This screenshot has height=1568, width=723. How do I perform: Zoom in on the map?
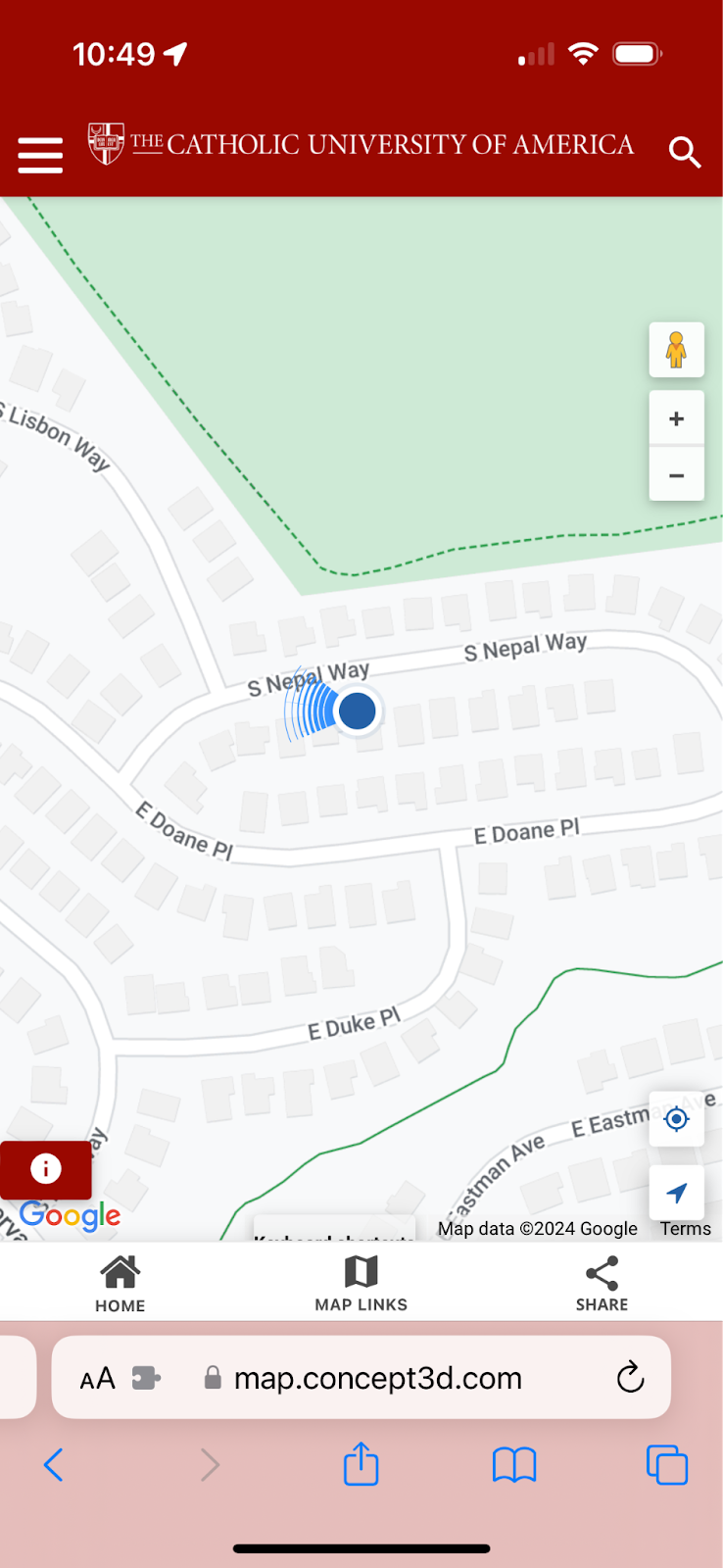[676, 418]
